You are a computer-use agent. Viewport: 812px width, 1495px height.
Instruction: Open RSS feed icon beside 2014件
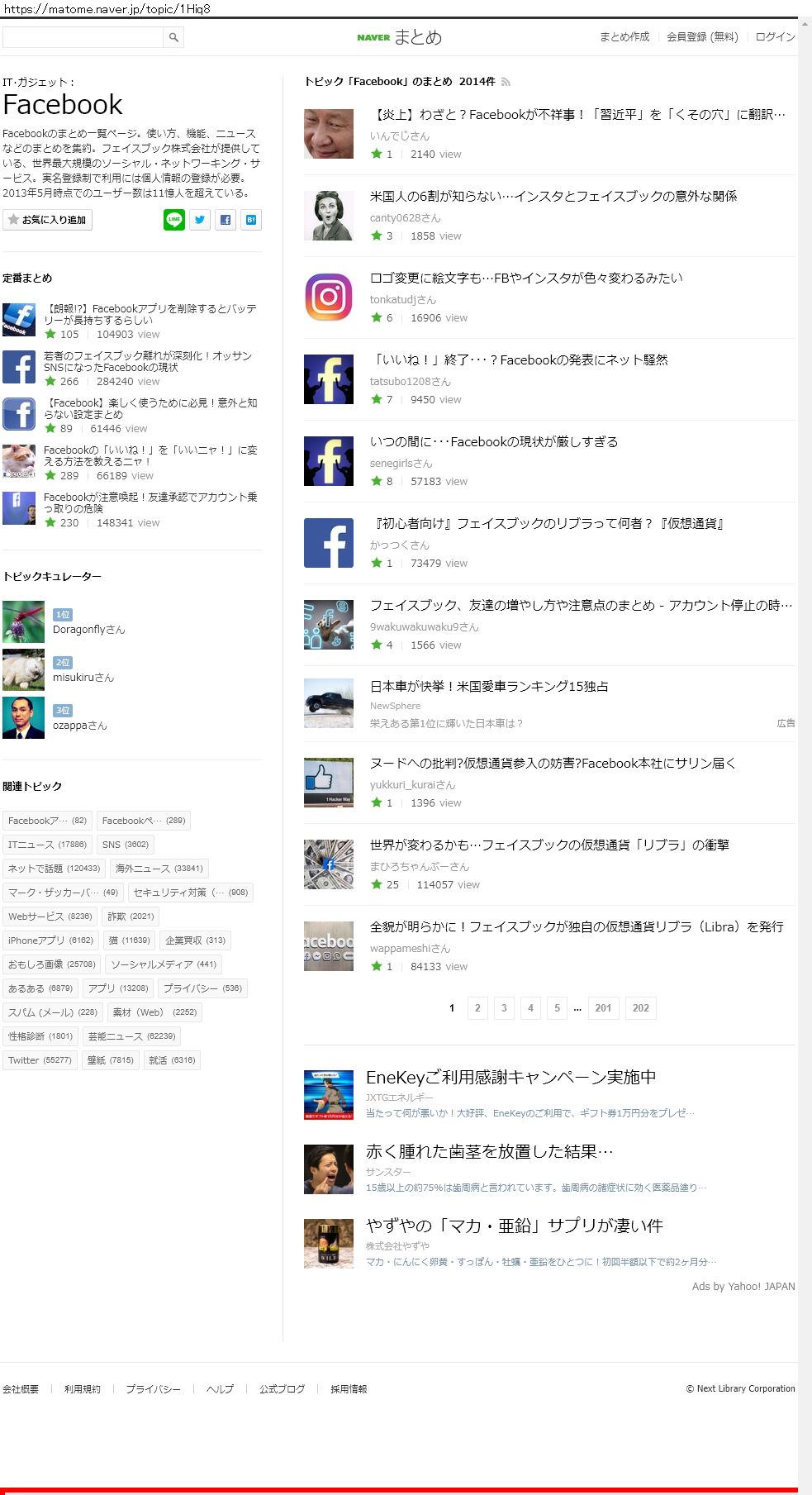coord(506,82)
